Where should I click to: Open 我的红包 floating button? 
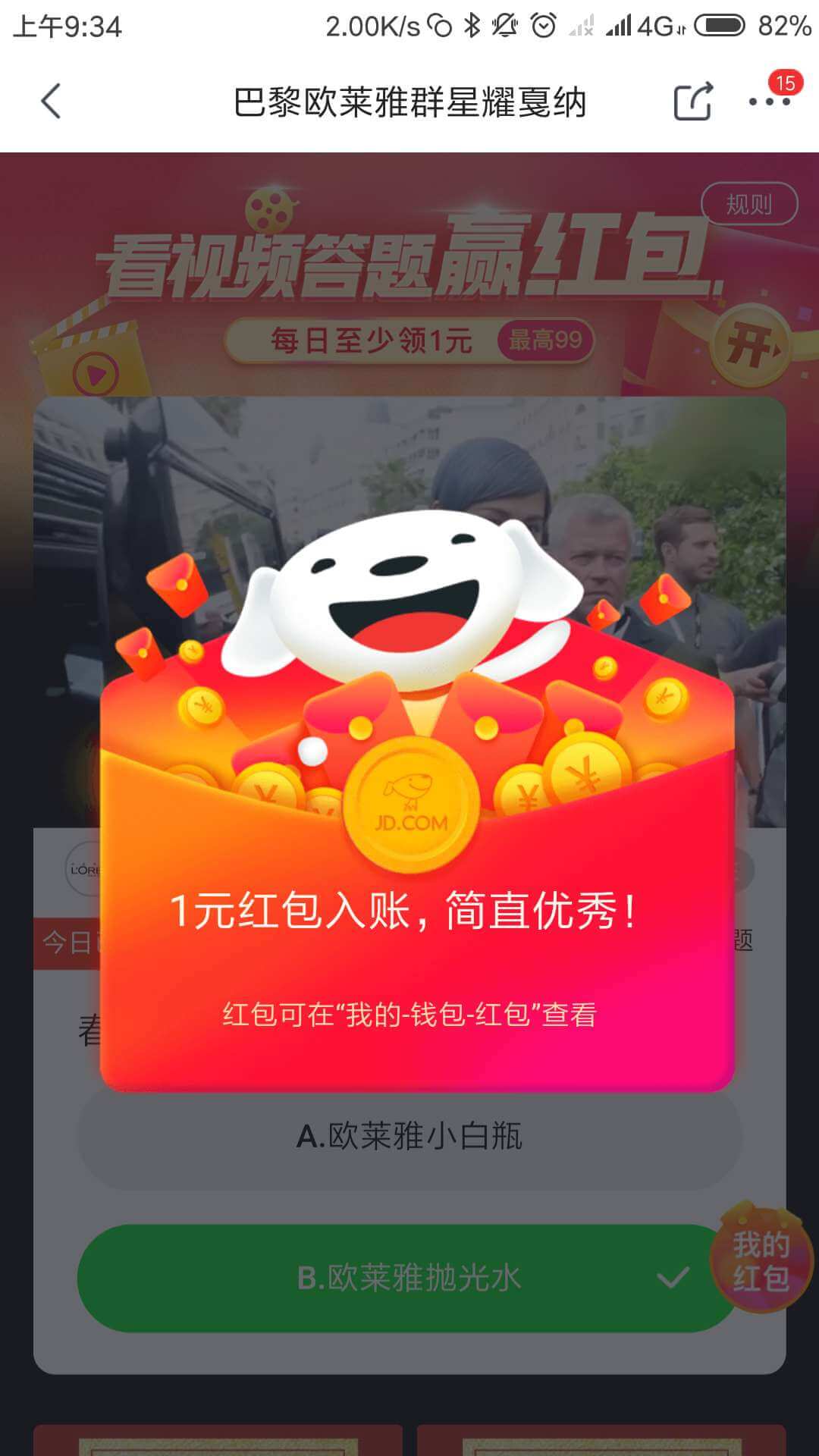point(761,1260)
